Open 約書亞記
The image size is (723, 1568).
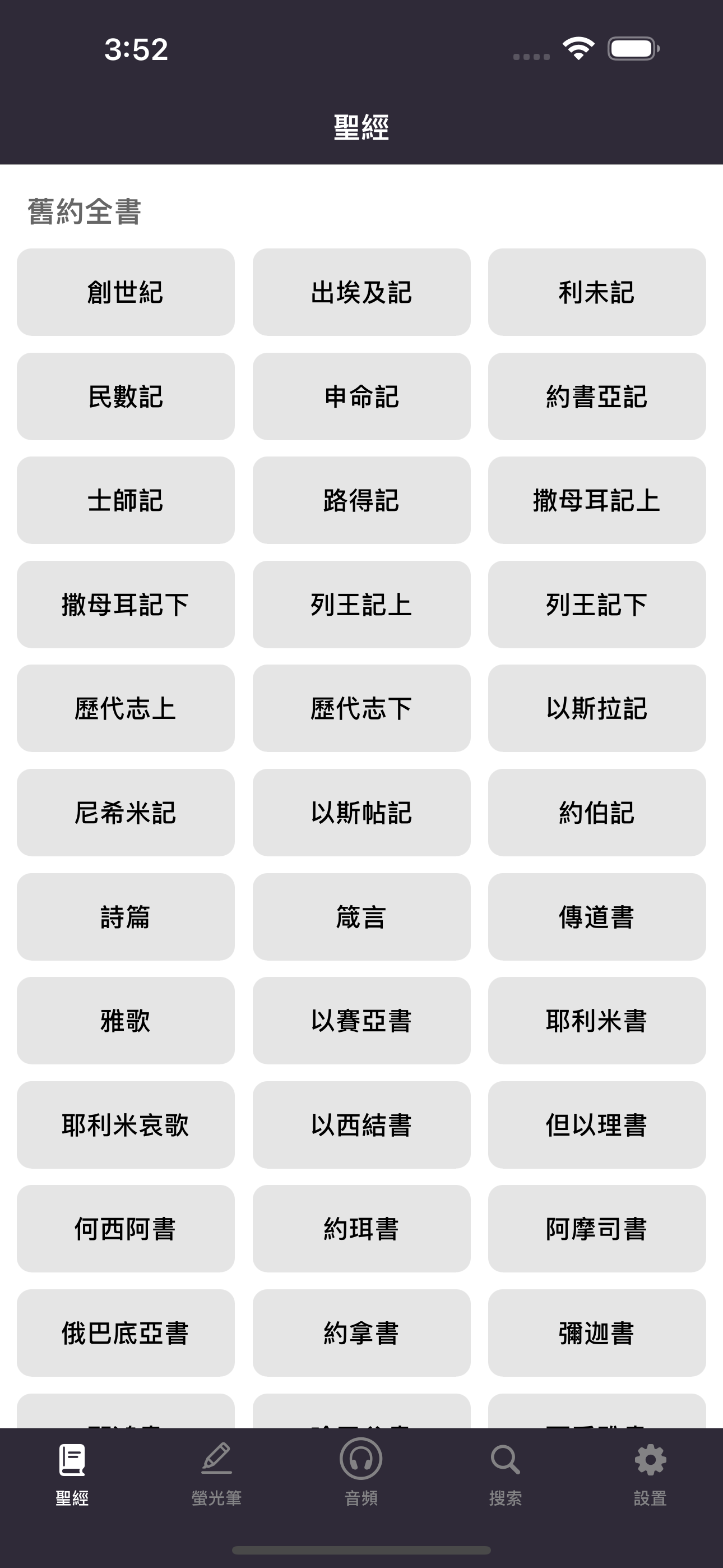[x=597, y=396]
